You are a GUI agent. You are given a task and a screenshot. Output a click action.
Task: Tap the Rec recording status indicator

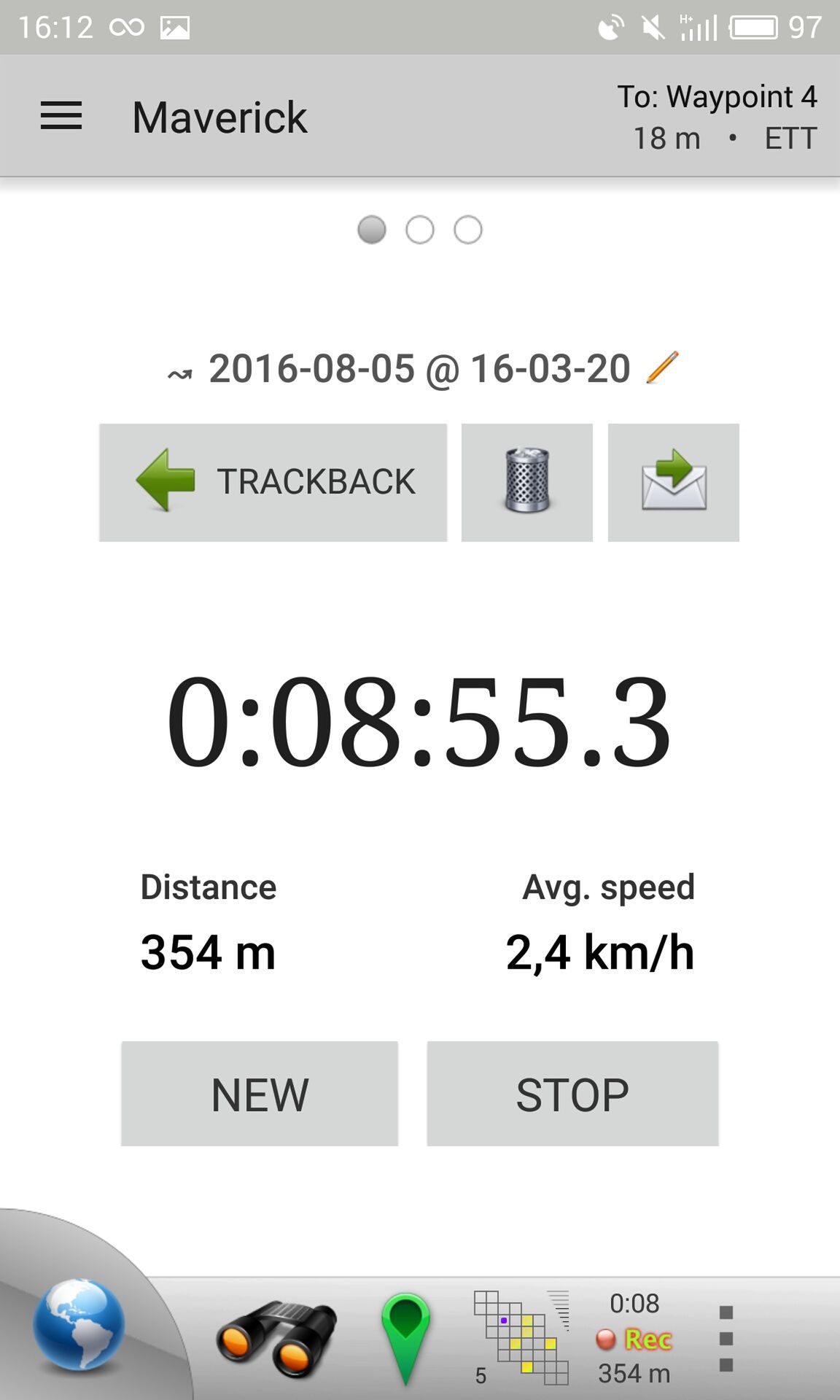coord(634,1339)
